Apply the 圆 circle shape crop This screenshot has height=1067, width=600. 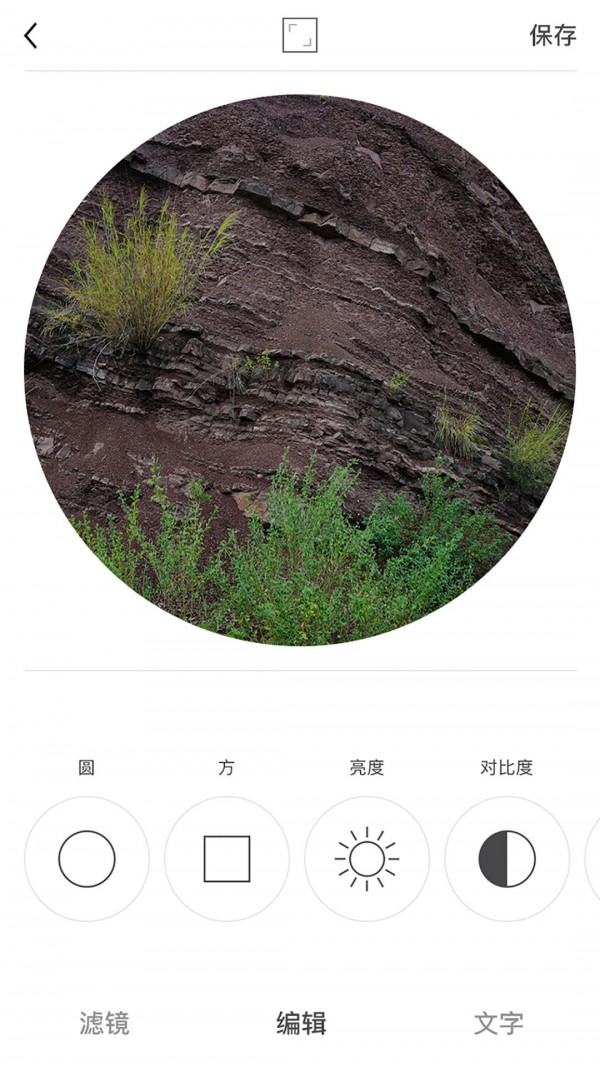(x=87, y=858)
